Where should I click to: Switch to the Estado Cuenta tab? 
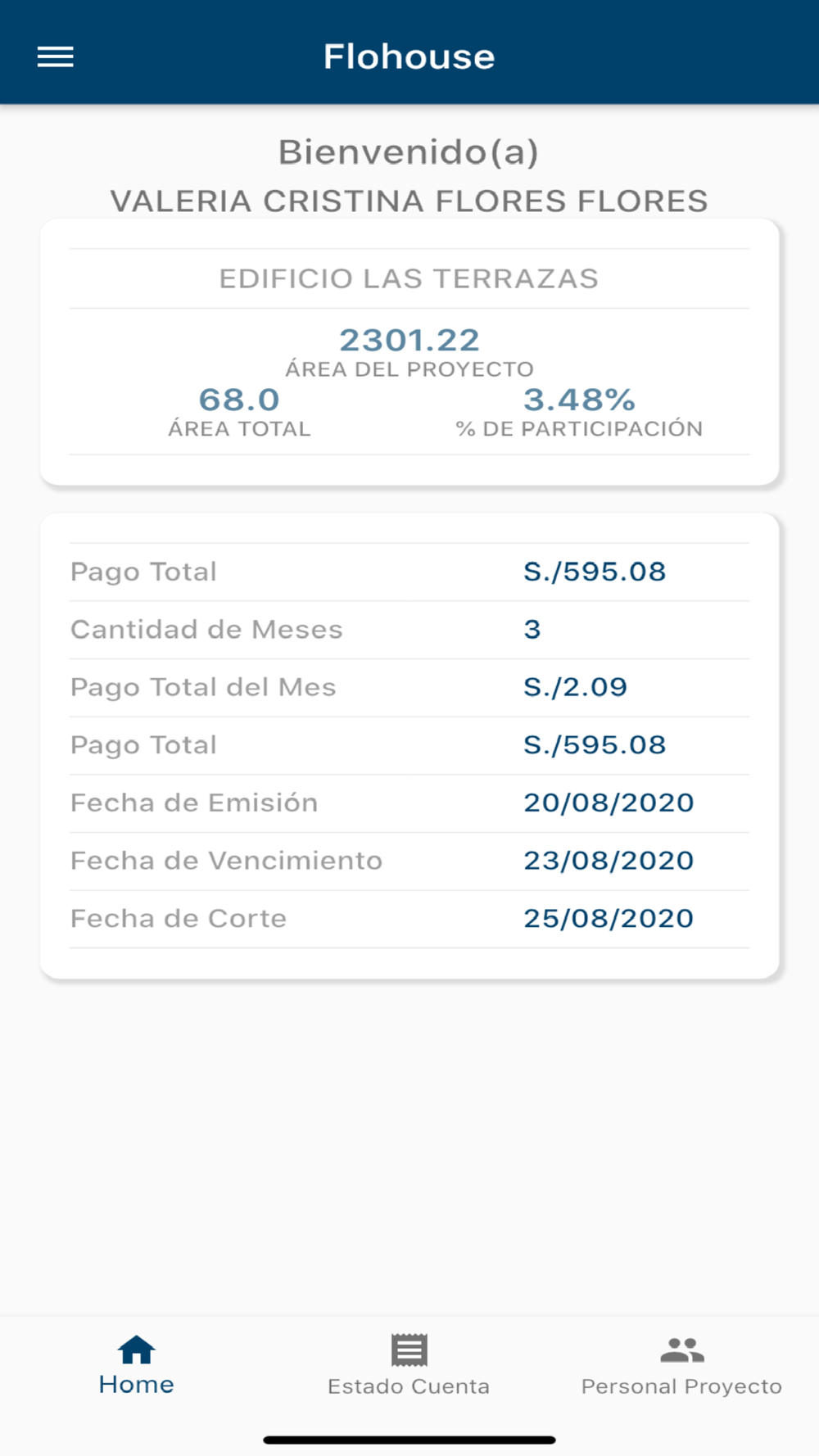(409, 1365)
